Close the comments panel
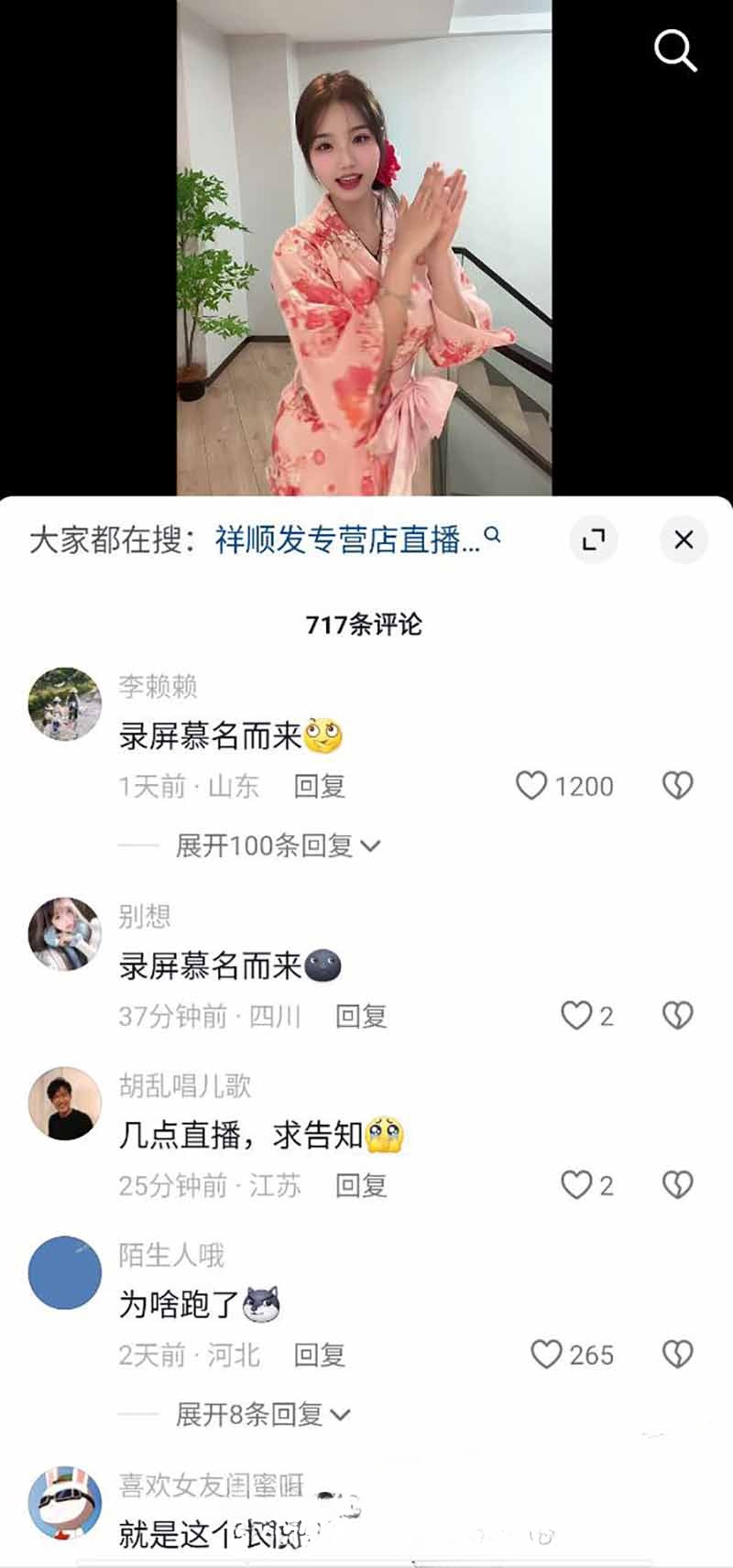 click(684, 539)
